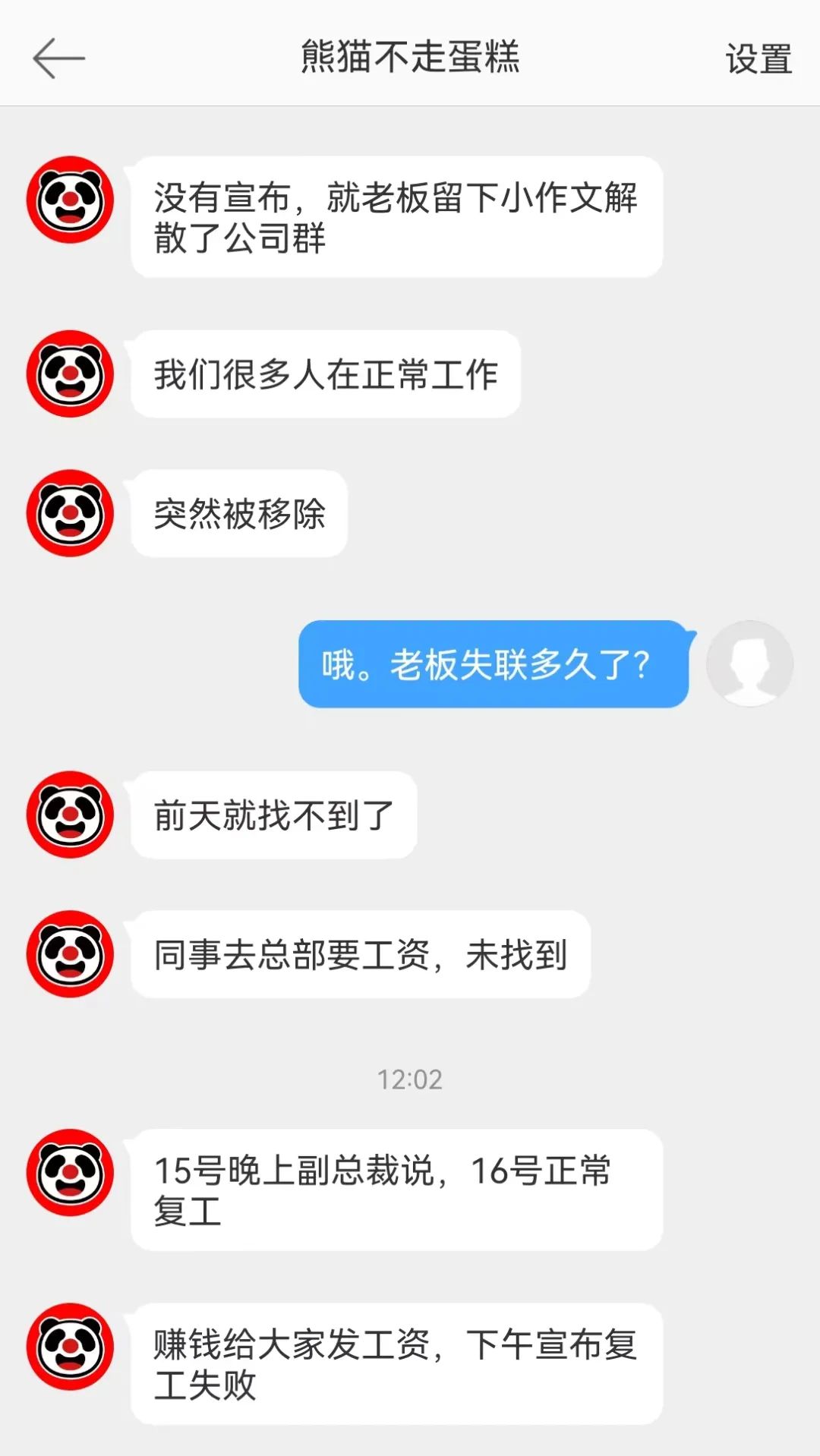The width and height of the screenshot is (820, 1456).
Task: Open 设置 chat settings
Action: [x=758, y=59]
